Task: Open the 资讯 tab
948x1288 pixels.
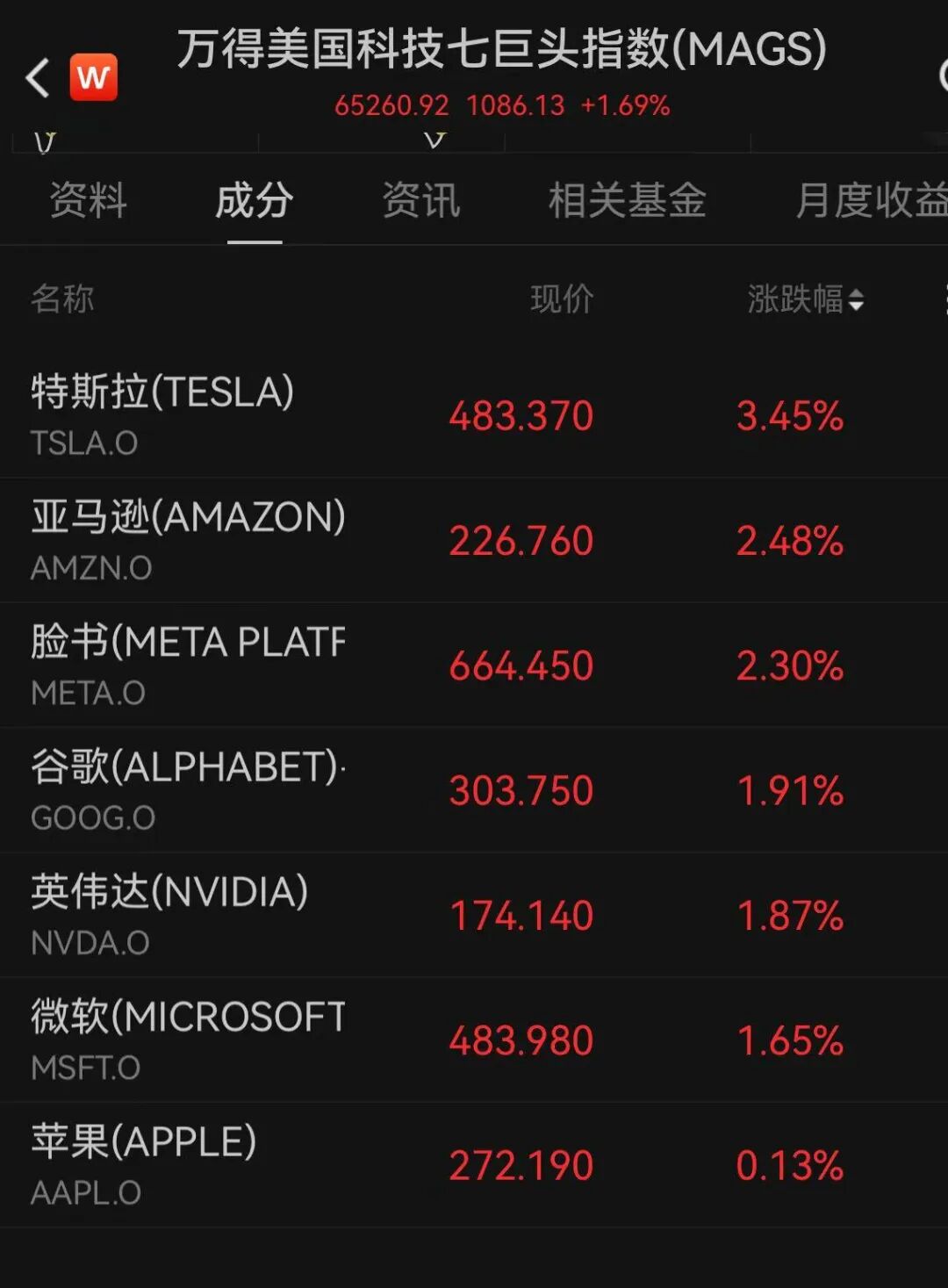Action: click(x=421, y=200)
